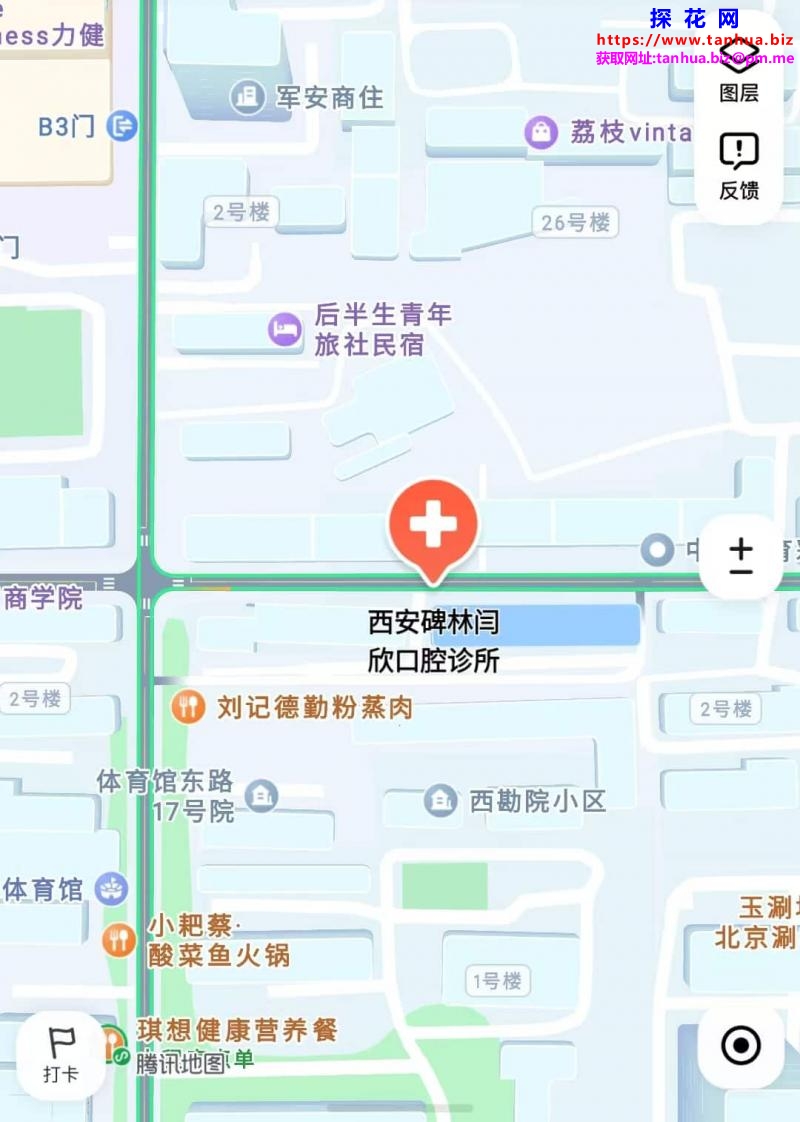Open the 西勘院小区 residential marker
Image resolution: width=800 pixels, height=1122 pixels.
(x=439, y=800)
